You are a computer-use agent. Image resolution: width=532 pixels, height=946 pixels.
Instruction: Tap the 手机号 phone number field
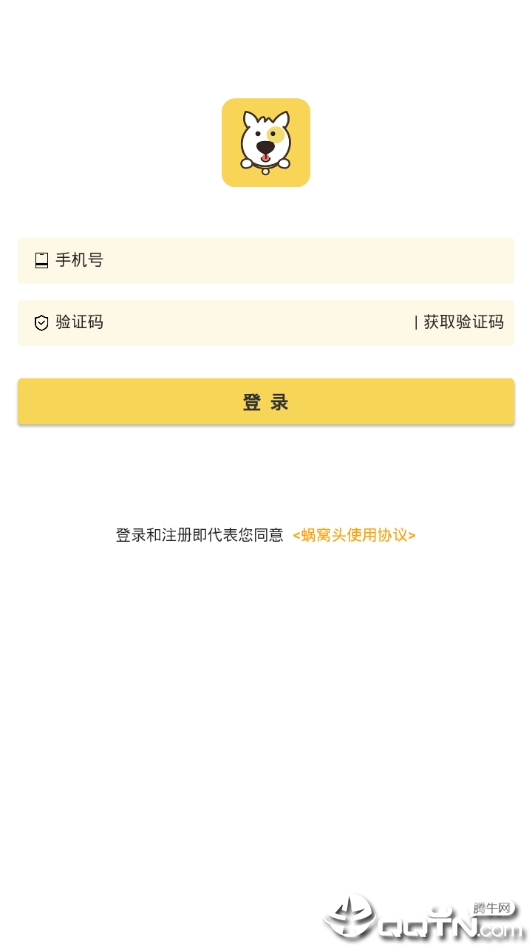tap(265, 260)
